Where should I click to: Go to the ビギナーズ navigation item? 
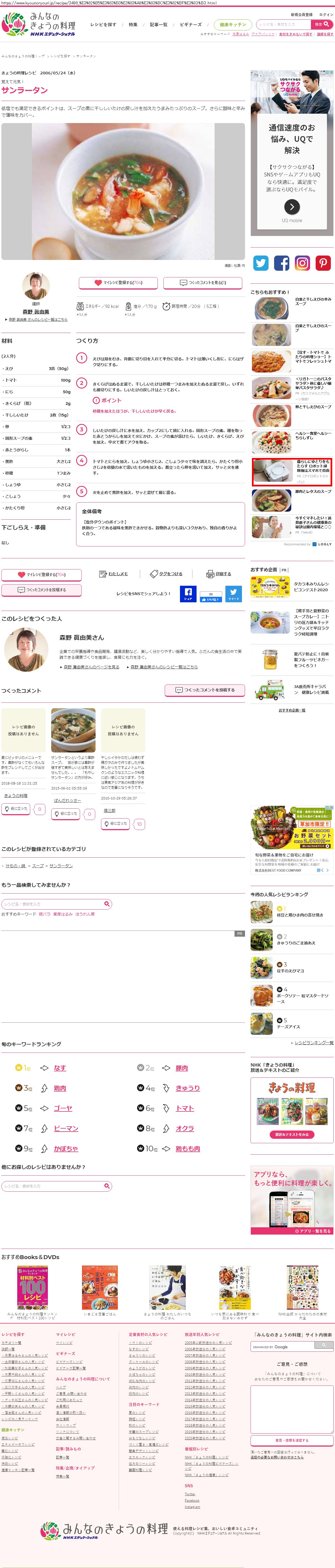pyautogui.click(x=191, y=25)
